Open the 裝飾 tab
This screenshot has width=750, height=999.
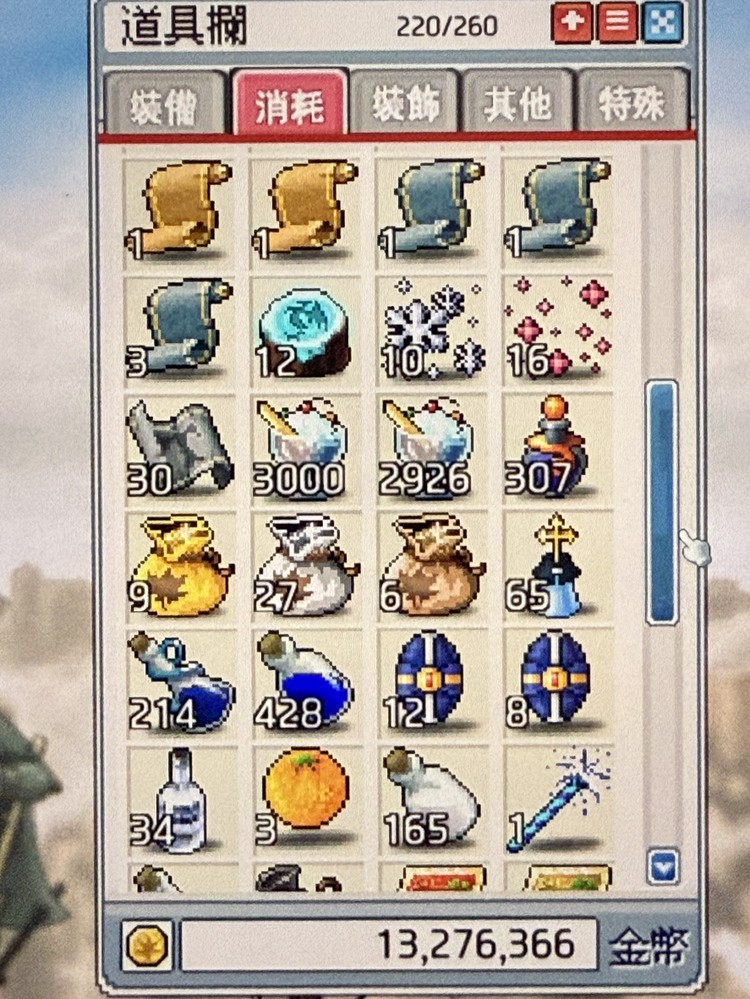(406, 103)
